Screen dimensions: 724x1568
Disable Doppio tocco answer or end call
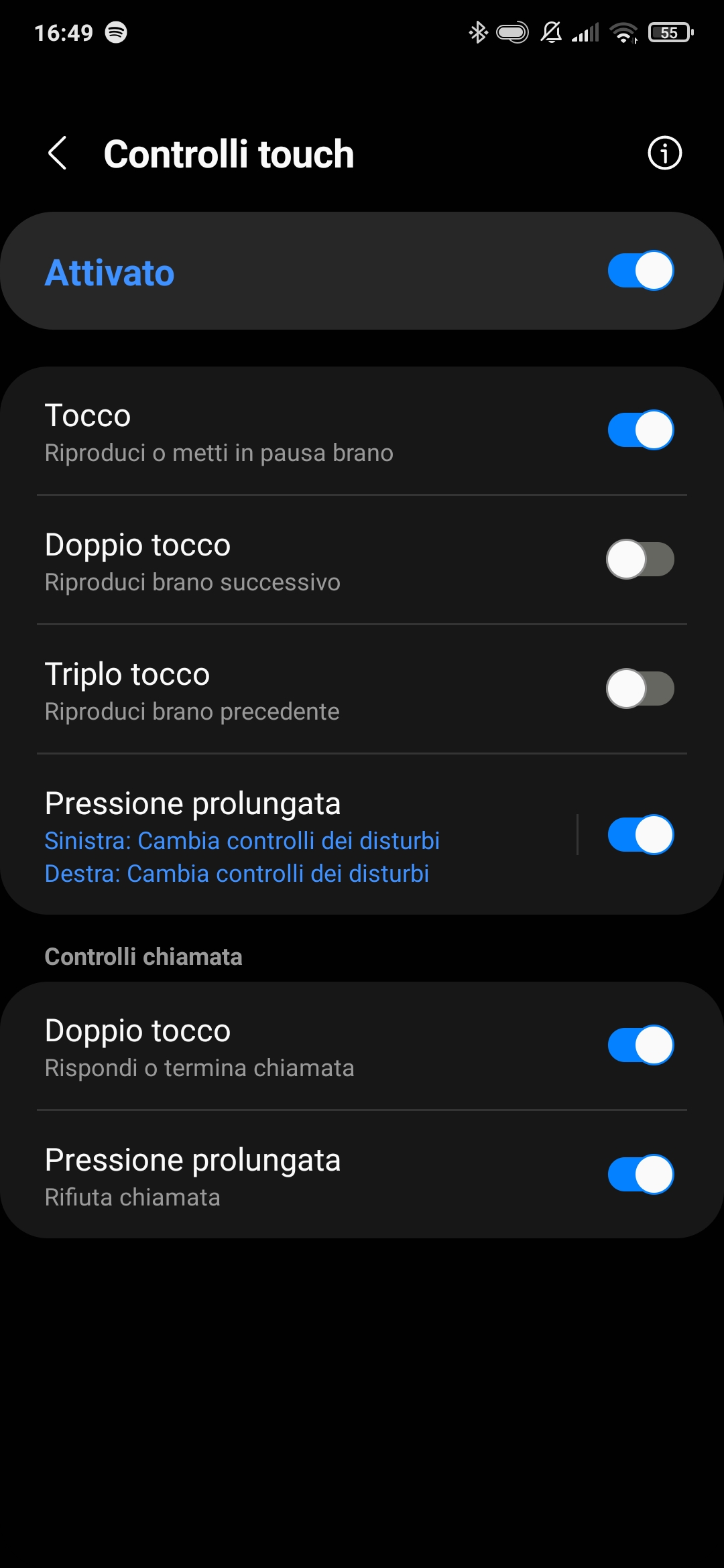tap(640, 1045)
